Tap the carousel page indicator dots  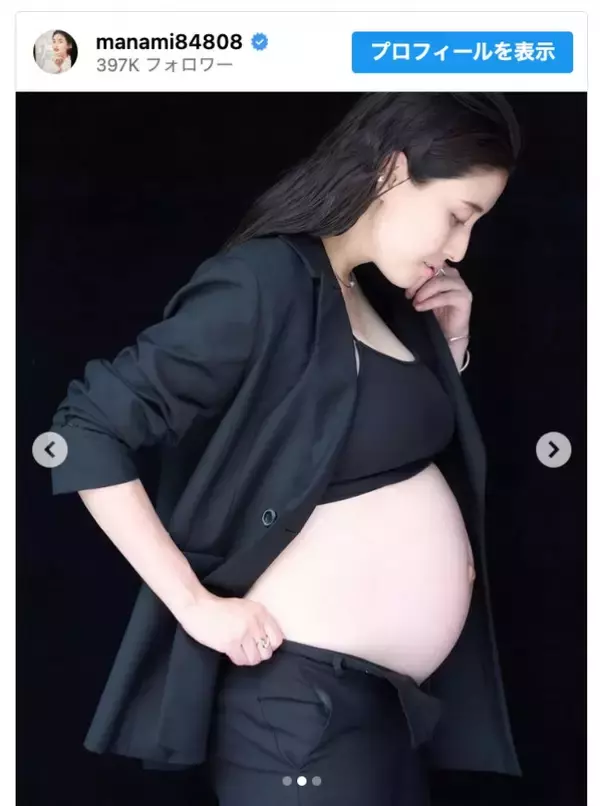pos(302,781)
